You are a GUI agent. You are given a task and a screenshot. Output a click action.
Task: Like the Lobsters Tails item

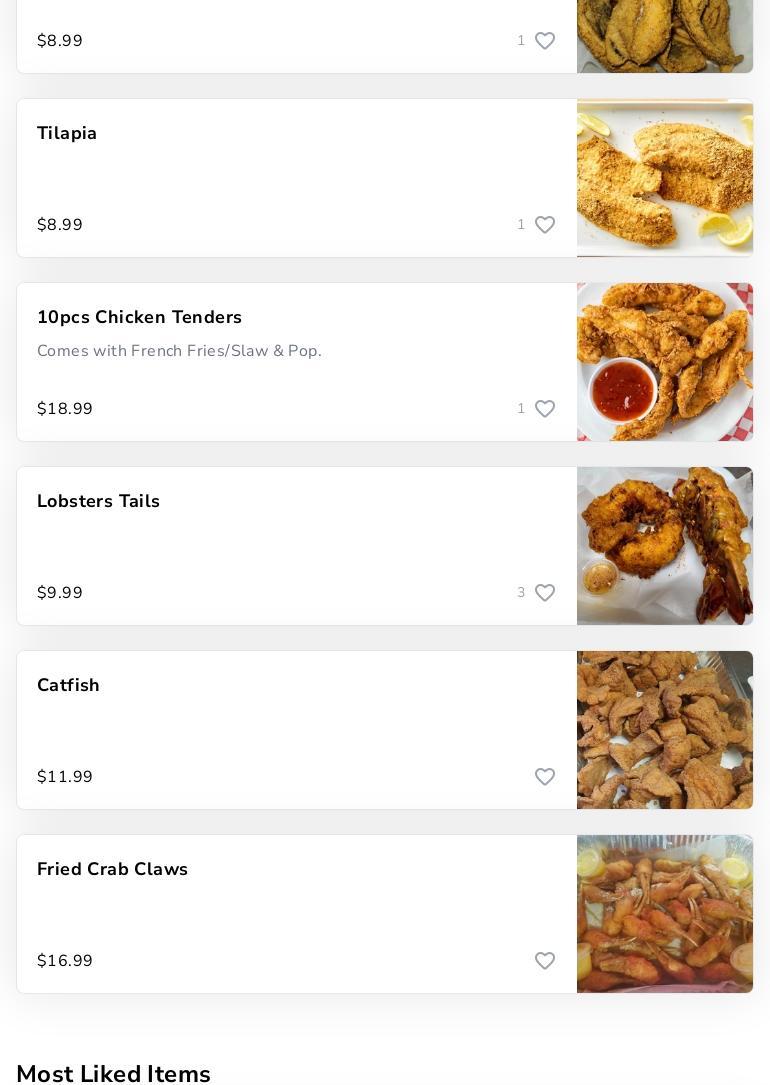click(545, 593)
